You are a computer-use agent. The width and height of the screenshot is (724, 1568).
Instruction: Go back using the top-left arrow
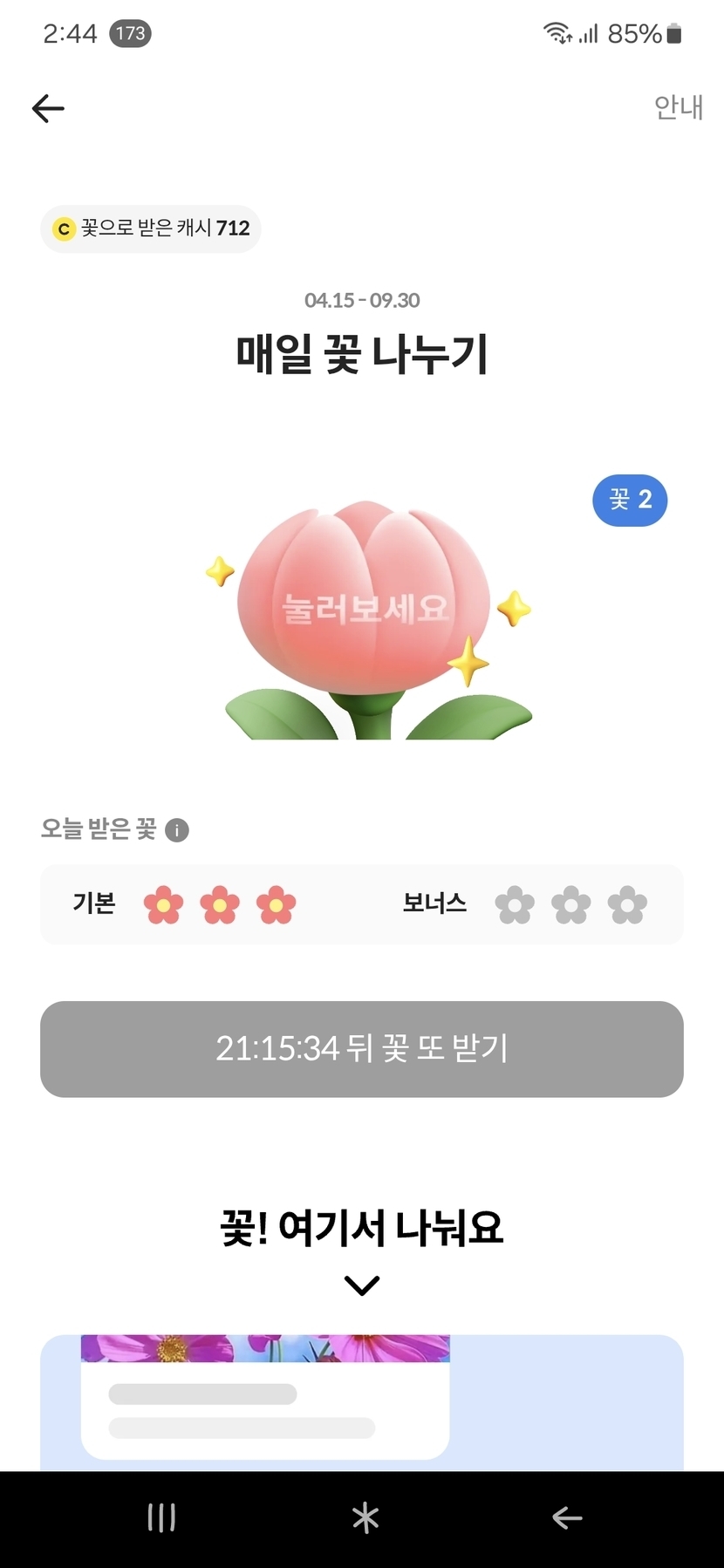tap(48, 108)
